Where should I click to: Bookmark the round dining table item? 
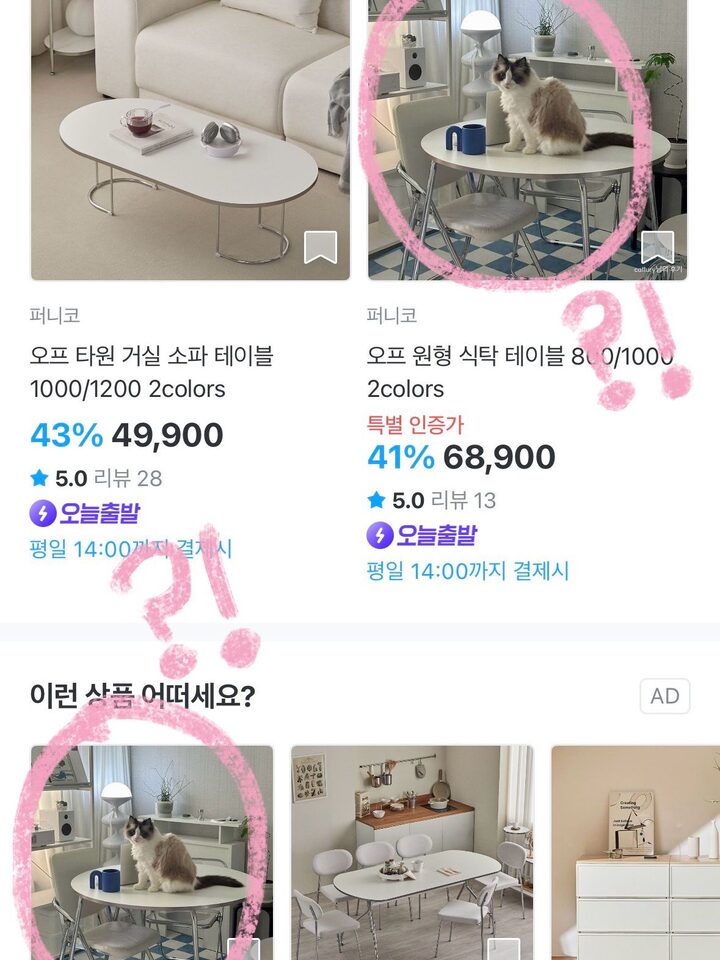pos(656,247)
